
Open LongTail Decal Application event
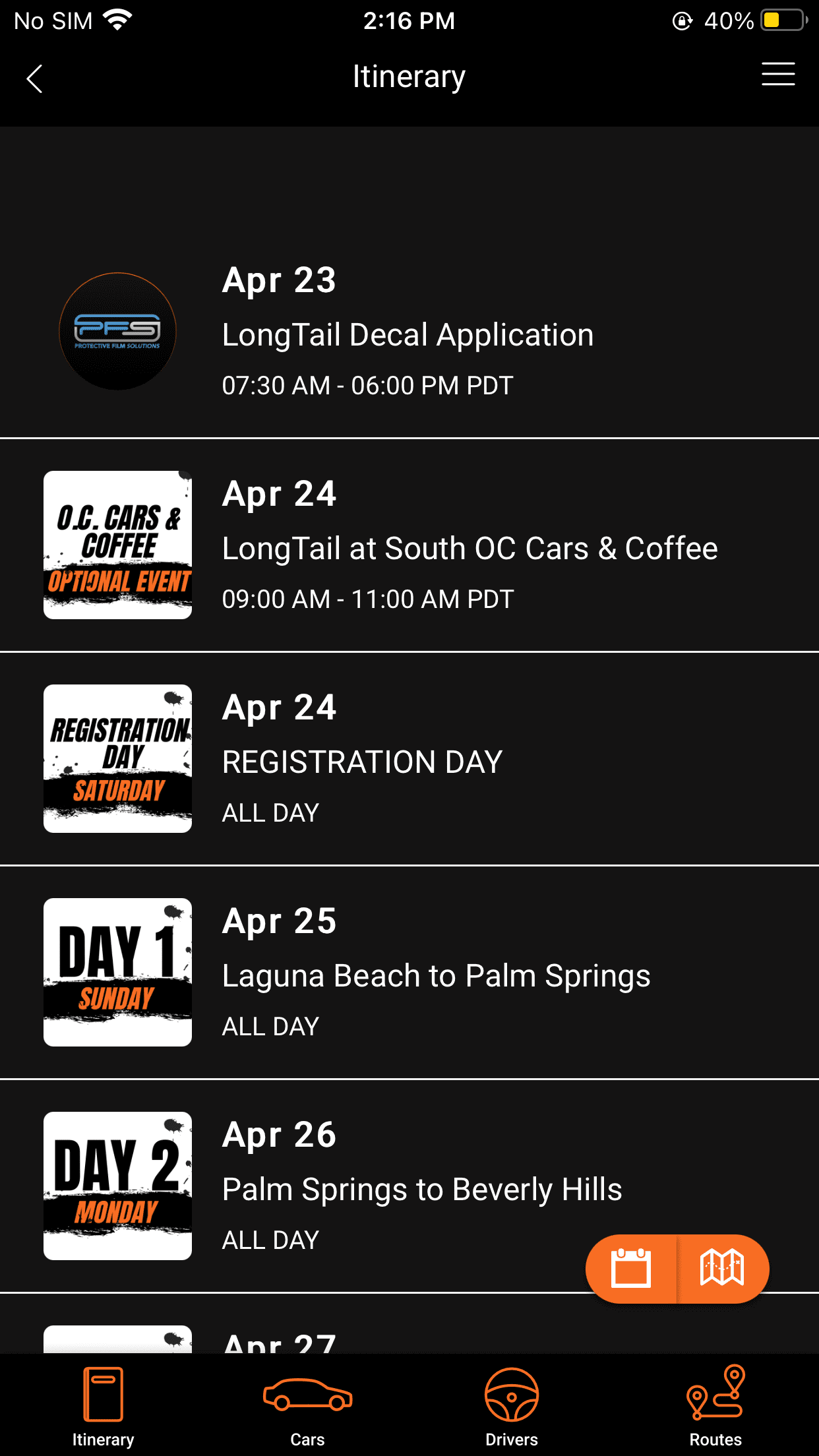tap(408, 333)
